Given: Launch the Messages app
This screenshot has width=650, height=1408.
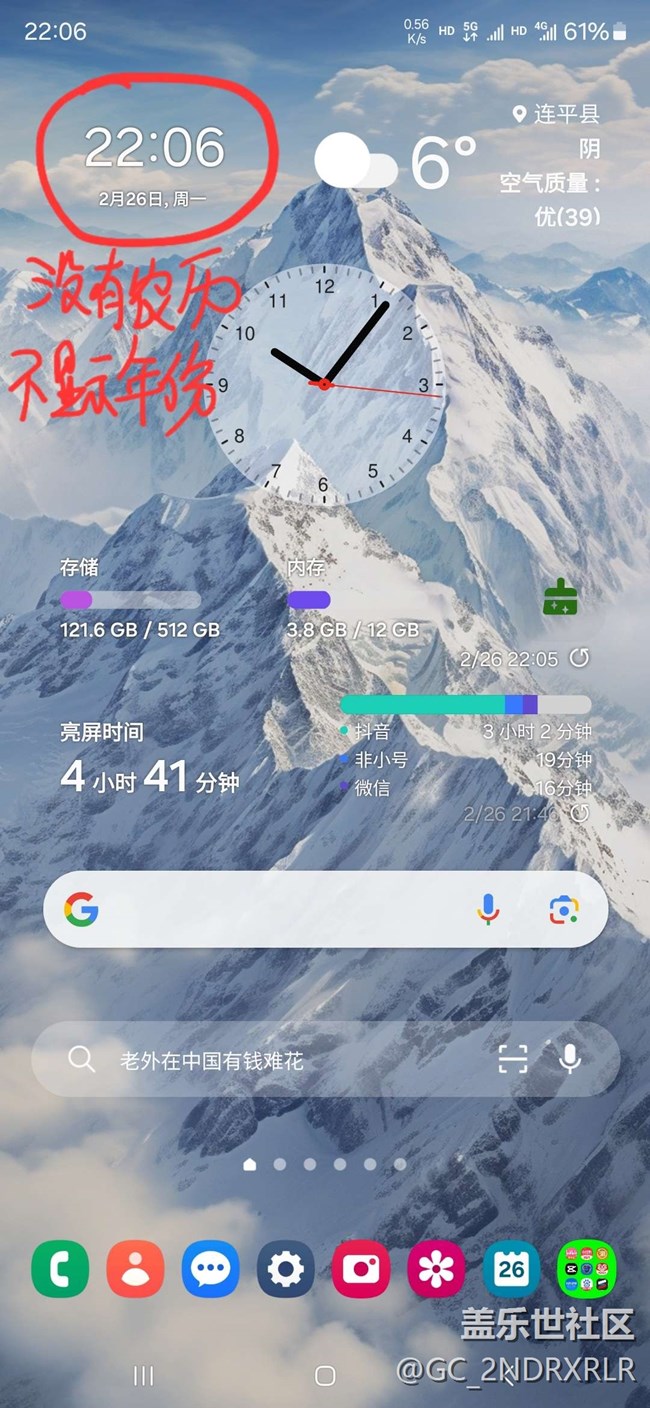Looking at the screenshot, I should pyautogui.click(x=210, y=1269).
